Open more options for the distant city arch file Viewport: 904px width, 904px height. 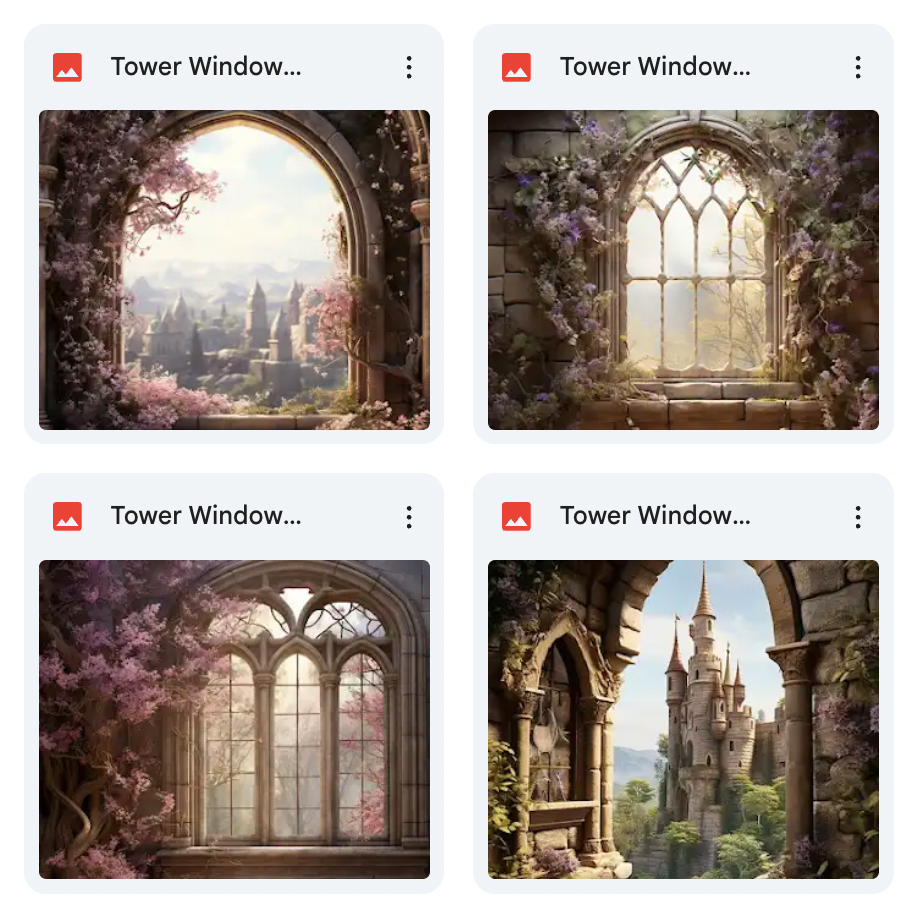pyautogui.click(x=409, y=67)
